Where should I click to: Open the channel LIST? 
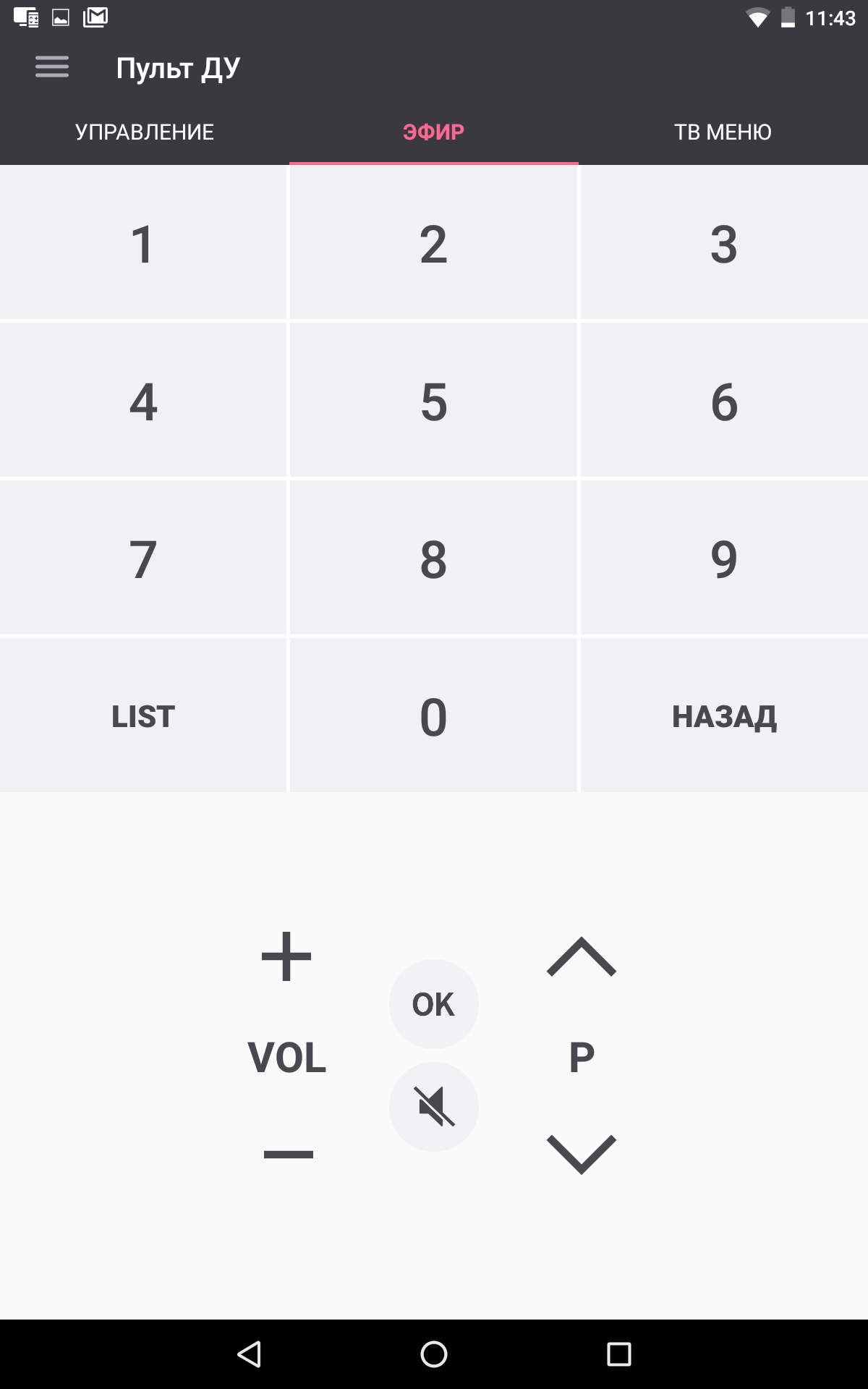point(143,716)
